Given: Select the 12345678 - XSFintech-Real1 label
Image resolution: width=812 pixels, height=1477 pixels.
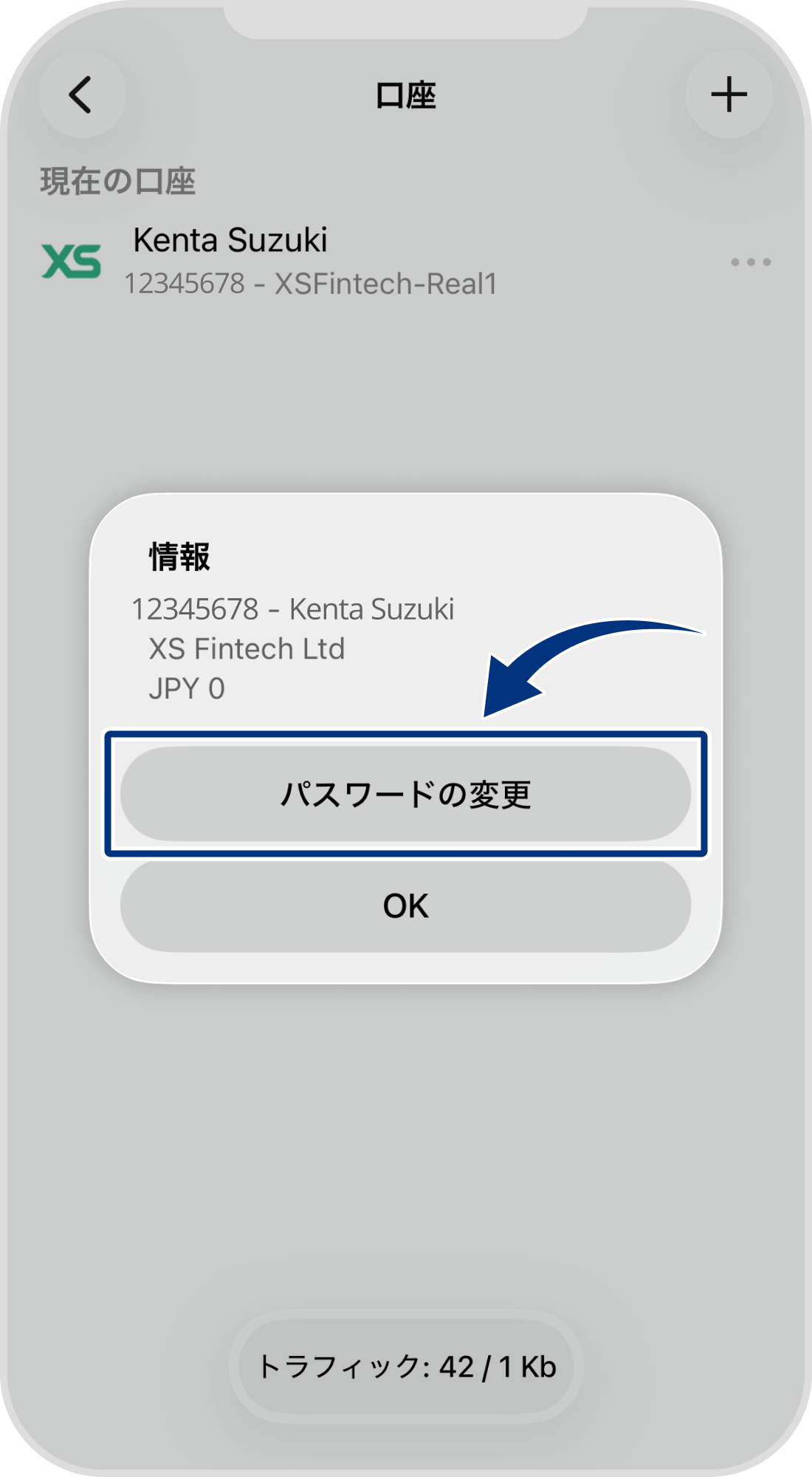Looking at the screenshot, I should (x=314, y=283).
